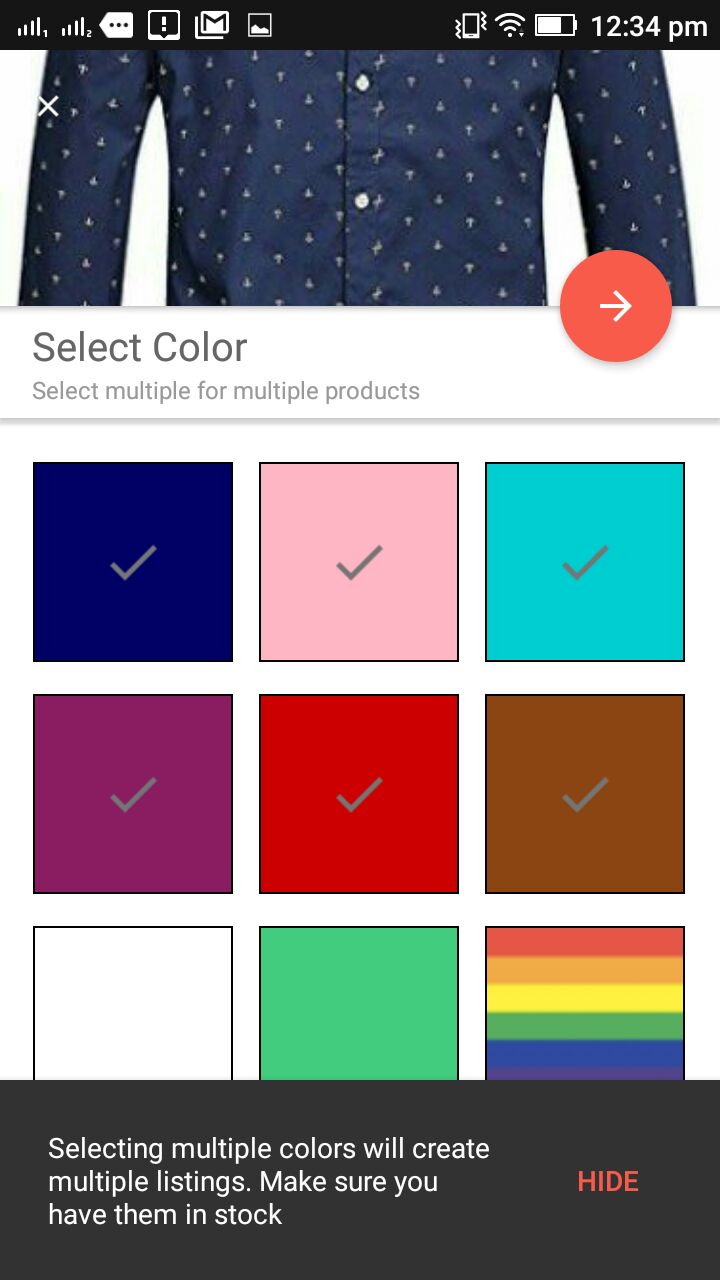Deselect the pink color swatch
The width and height of the screenshot is (720, 1280).
[359, 562]
